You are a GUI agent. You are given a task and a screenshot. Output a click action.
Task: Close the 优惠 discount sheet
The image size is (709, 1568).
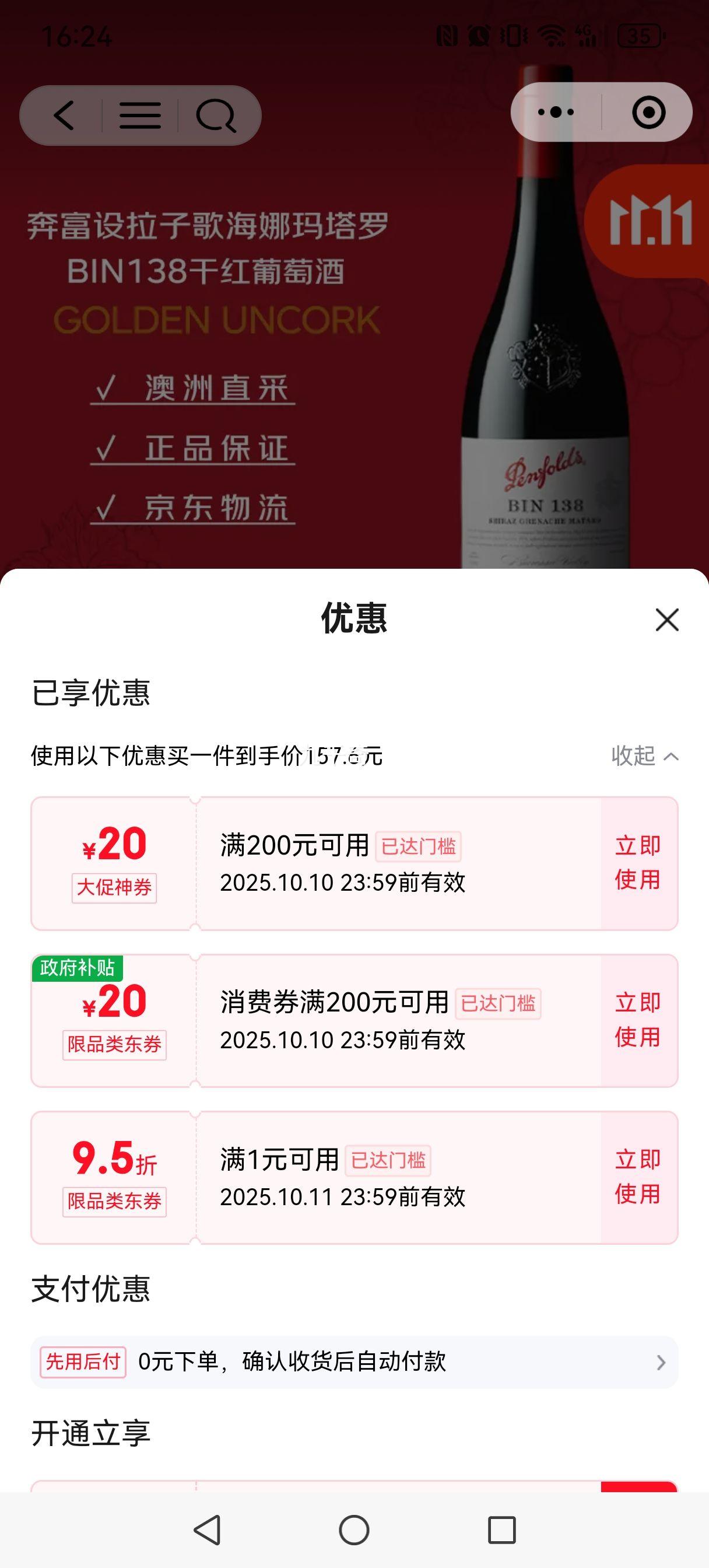pos(667,619)
